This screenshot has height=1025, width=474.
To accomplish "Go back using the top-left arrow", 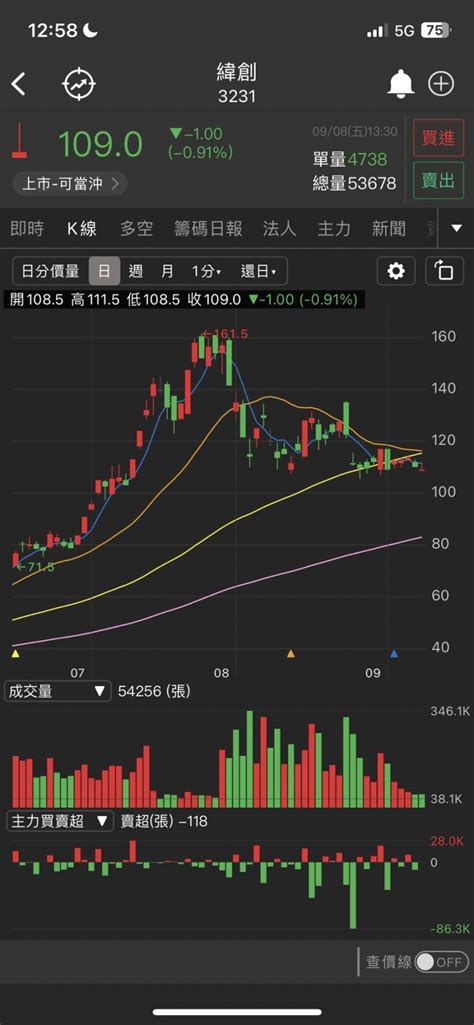I will (18, 84).
